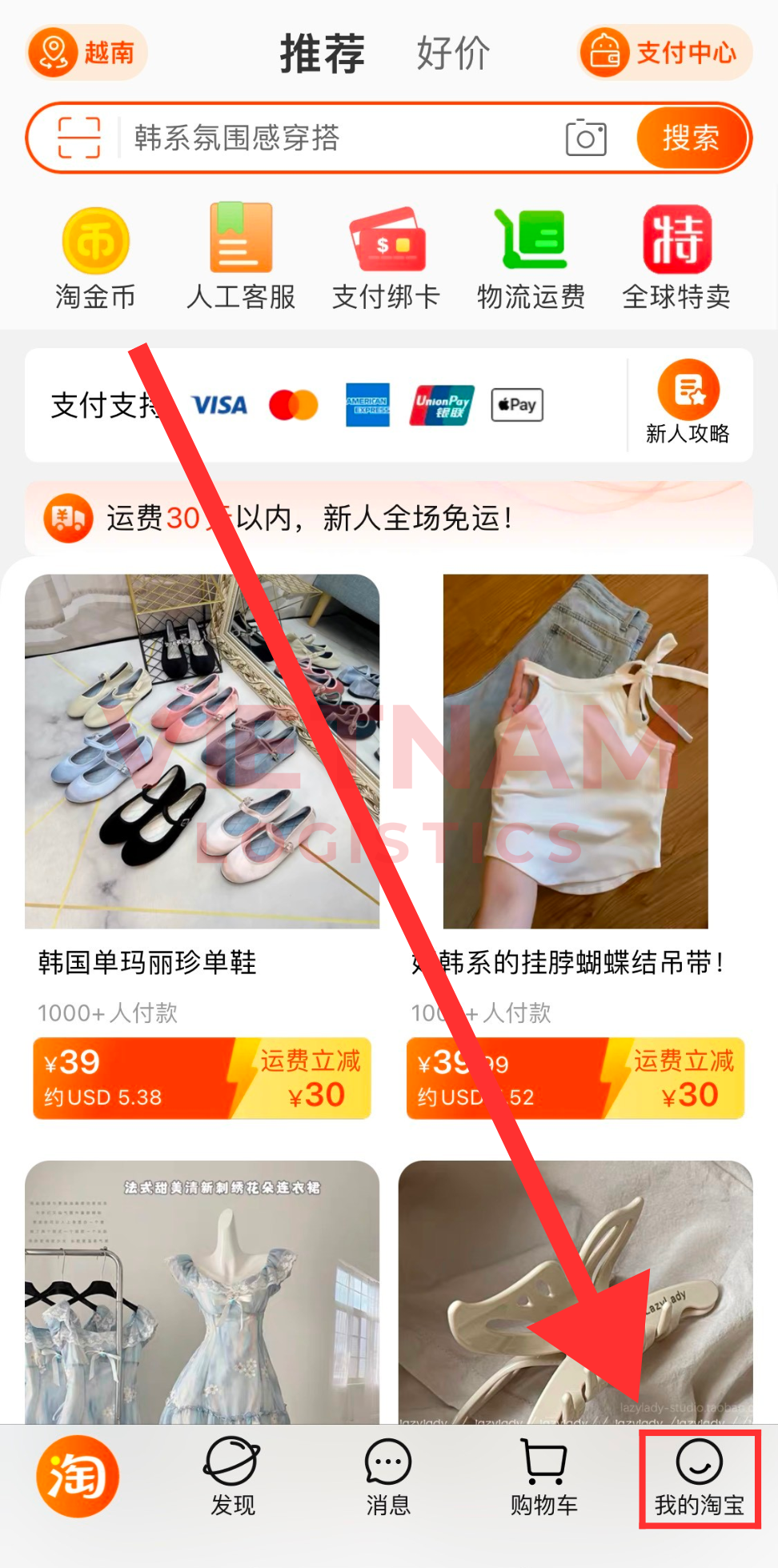Screen dimensions: 778x1568
Task: Tap the 搜索 button
Action: point(692,138)
